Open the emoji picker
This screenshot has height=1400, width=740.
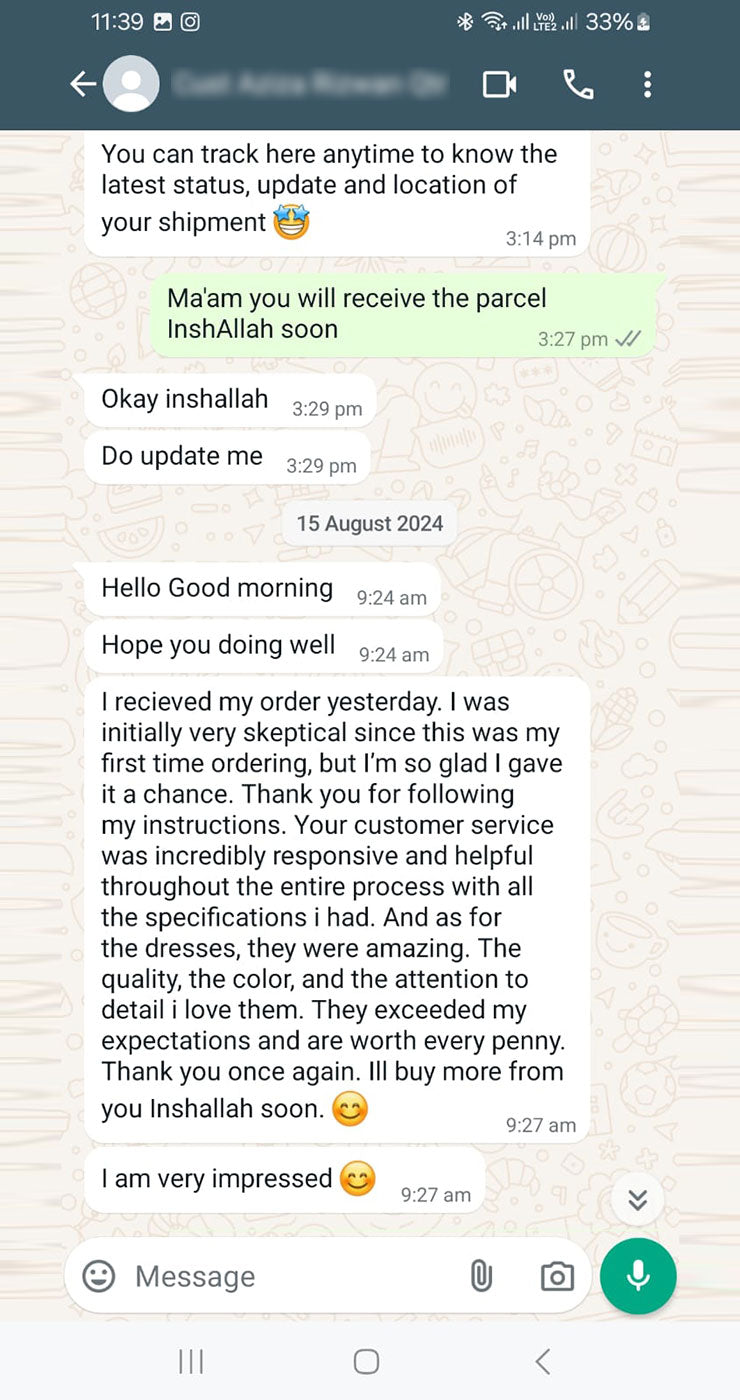tap(98, 1276)
